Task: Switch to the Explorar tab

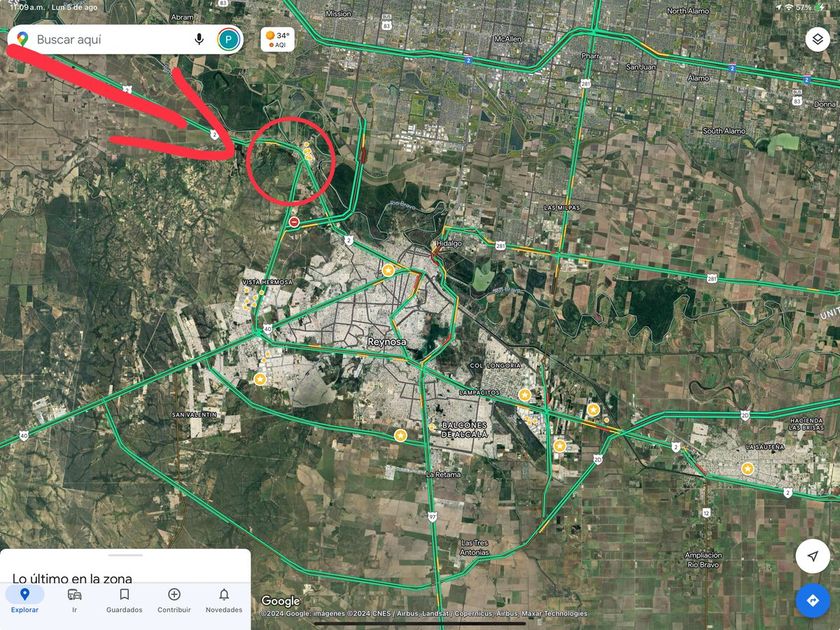Action: (25, 600)
